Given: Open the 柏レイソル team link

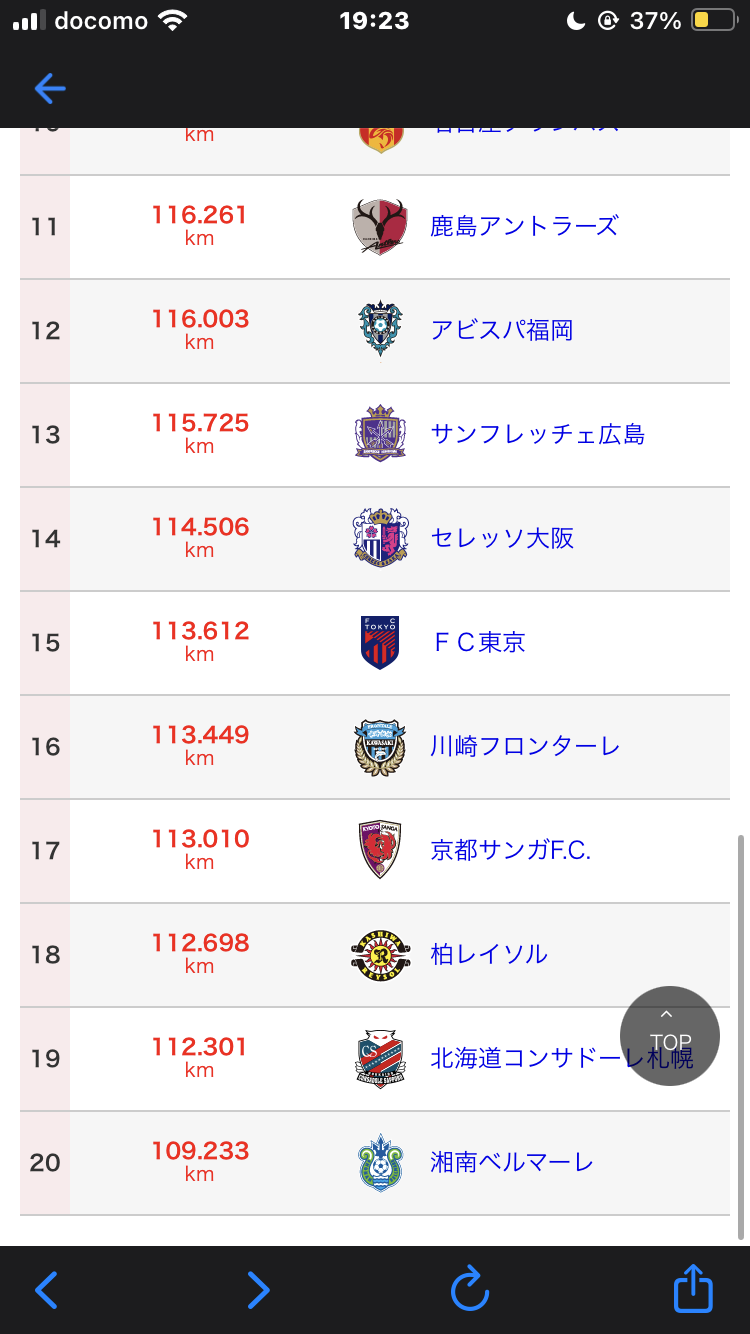Looking at the screenshot, I should click(x=489, y=954).
